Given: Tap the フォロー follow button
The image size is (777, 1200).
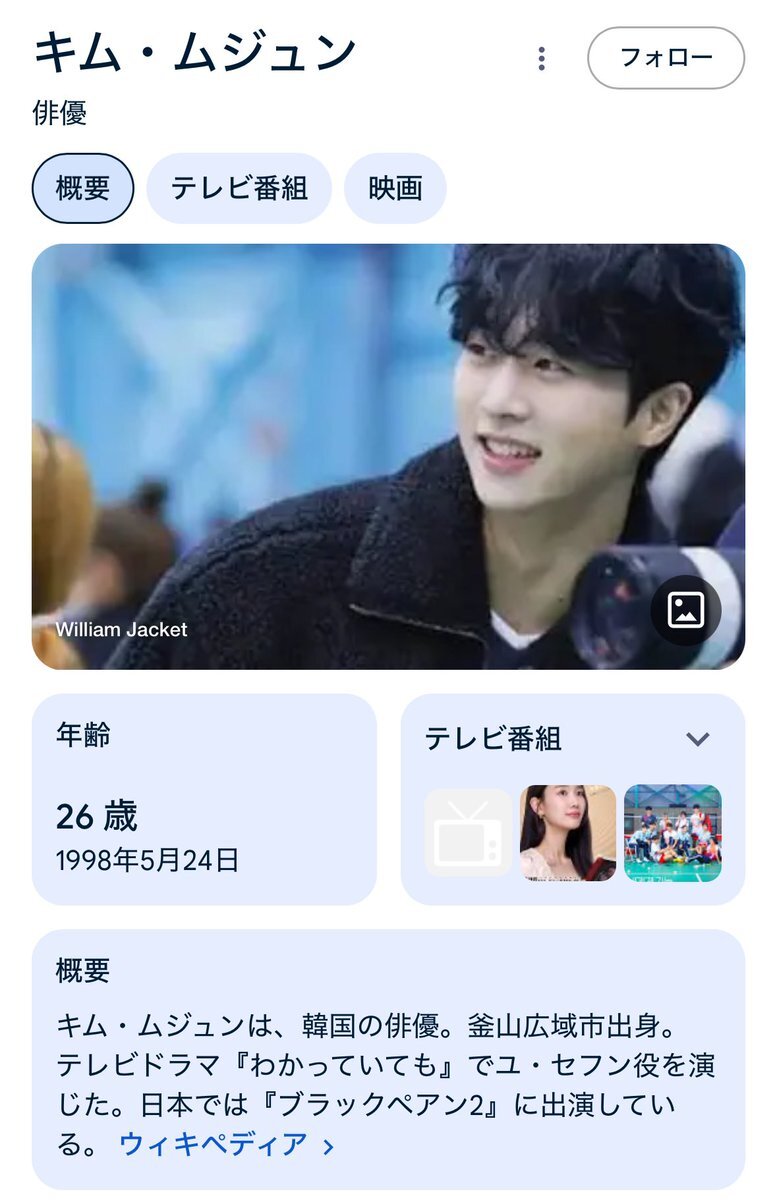Looking at the screenshot, I should pyautogui.click(x=666, y=58).
